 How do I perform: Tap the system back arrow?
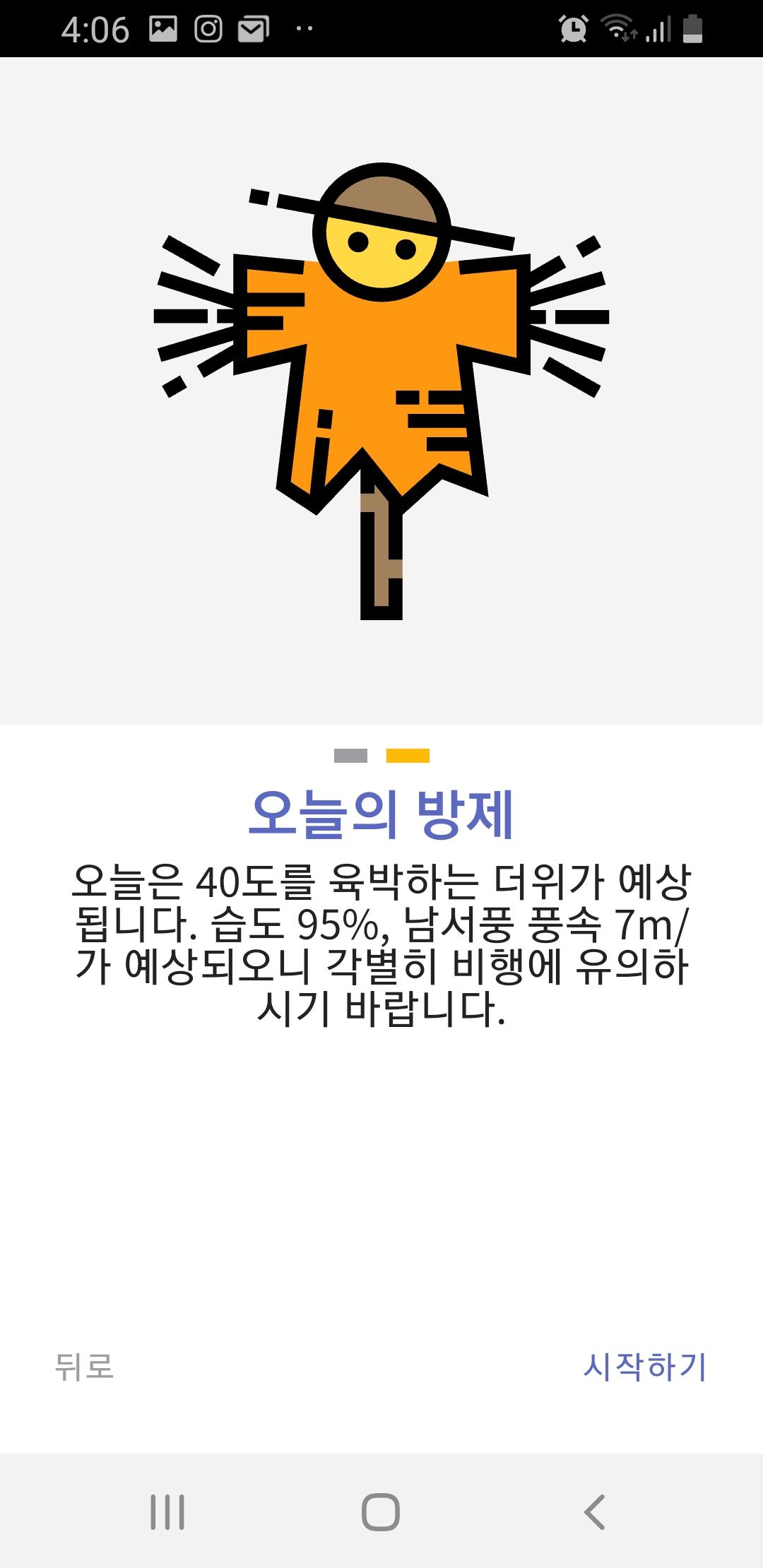[594, 1512]
